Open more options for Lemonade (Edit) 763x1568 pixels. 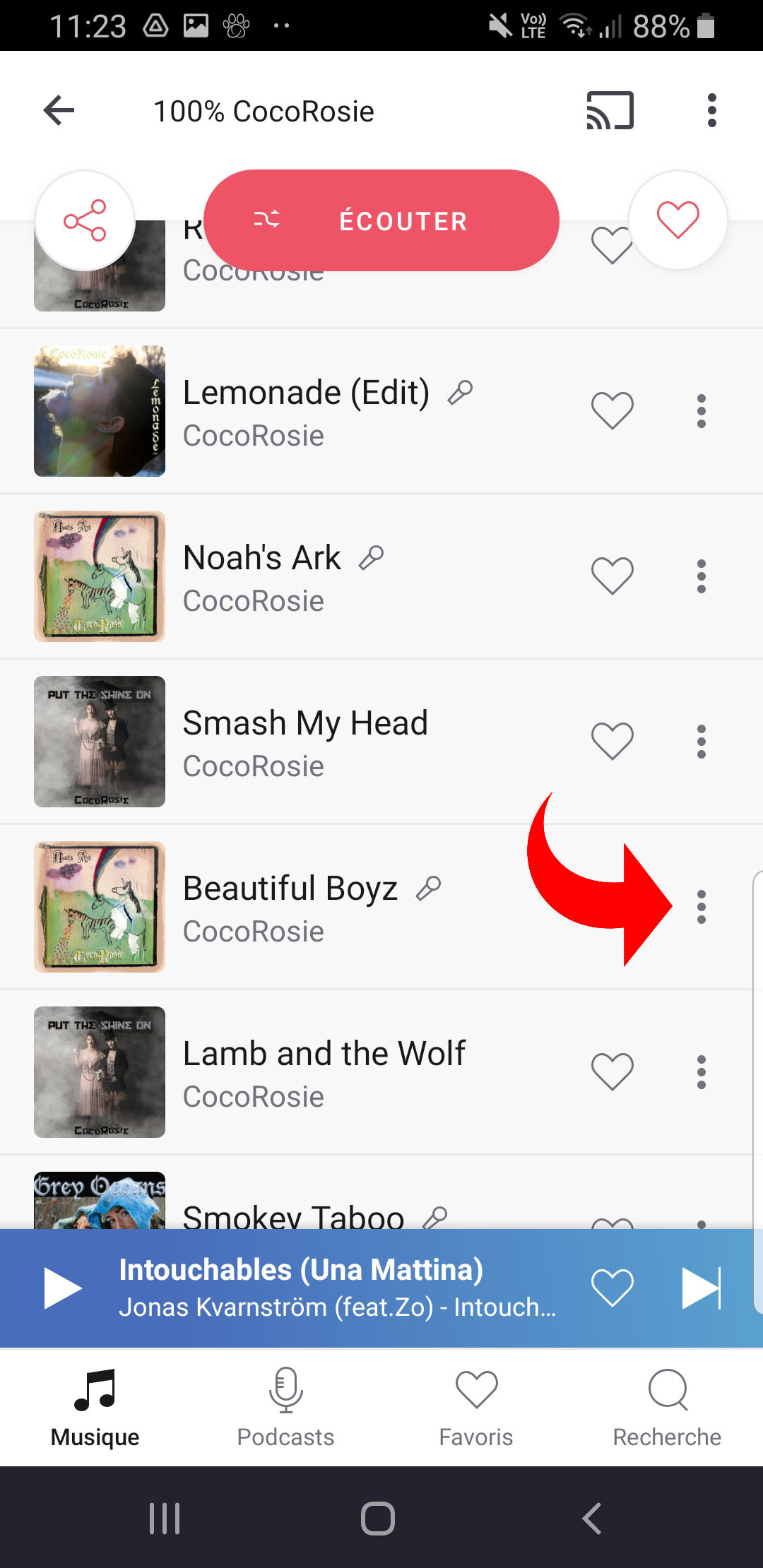701,411
